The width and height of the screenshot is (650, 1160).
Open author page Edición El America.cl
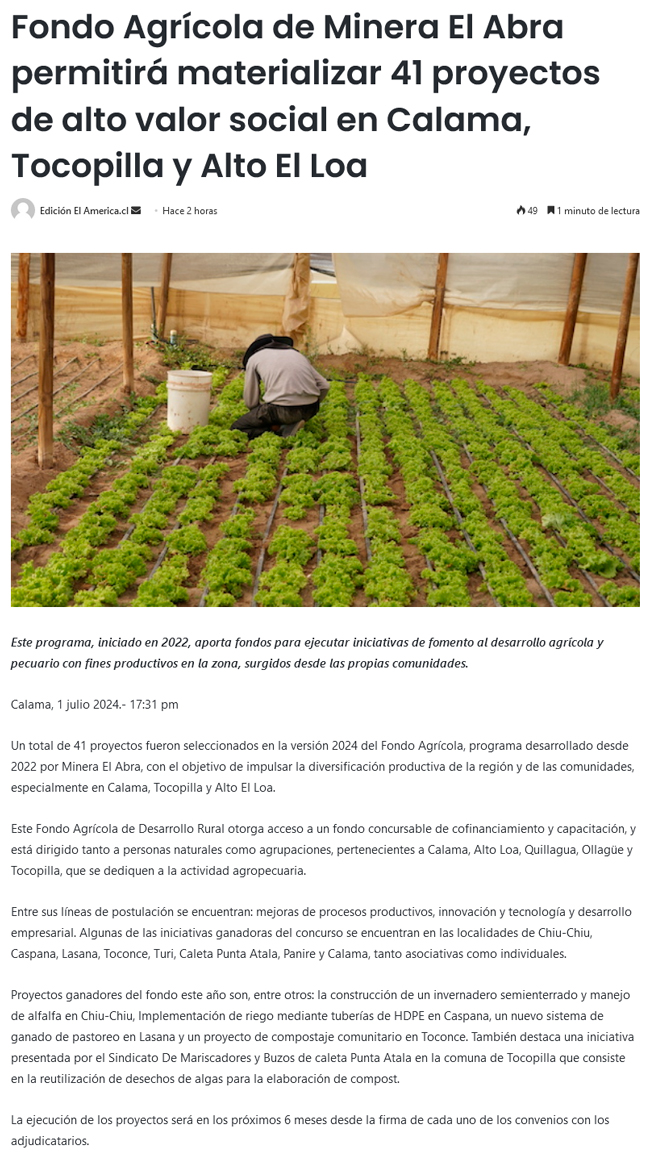pos(84,211)
